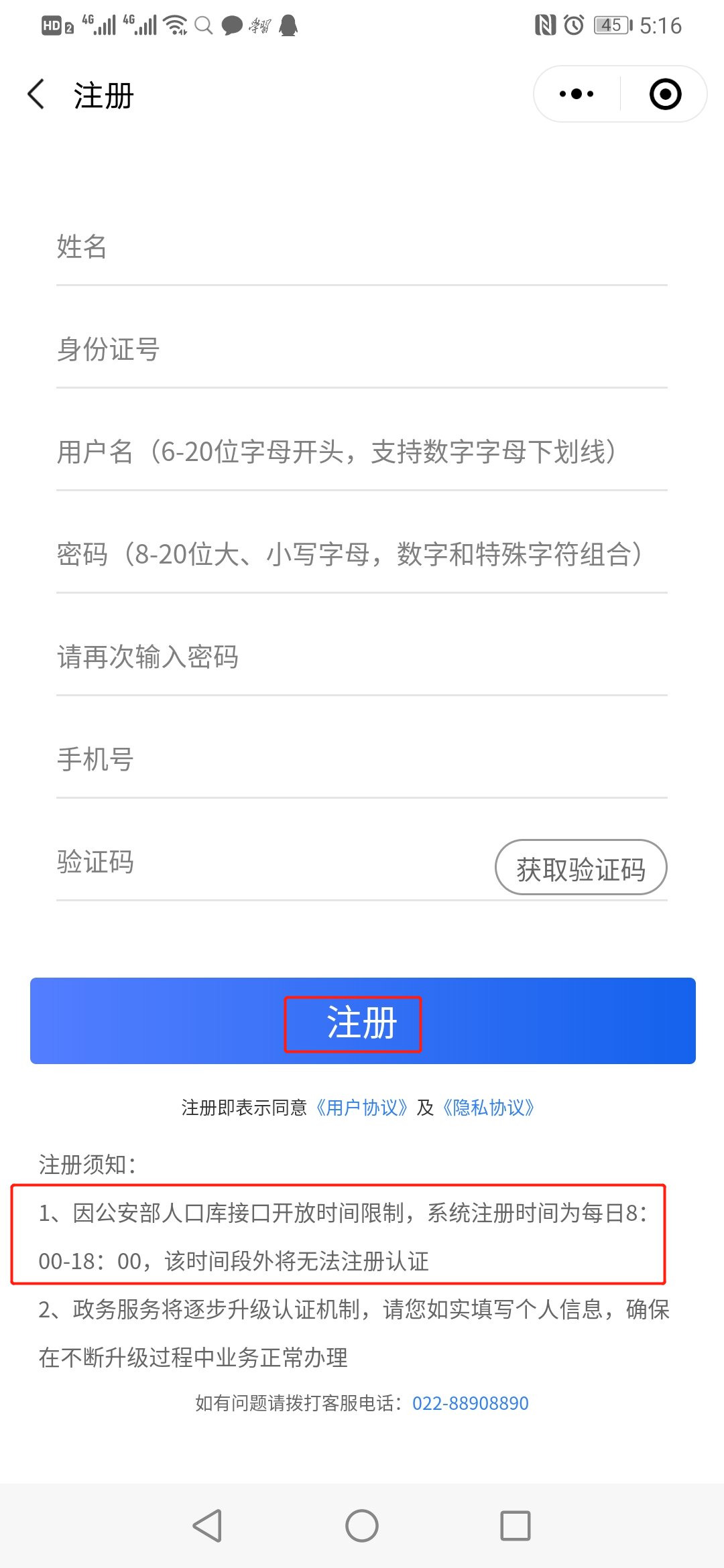
Task: Focus the 验证码 input field
Action: 268,862
